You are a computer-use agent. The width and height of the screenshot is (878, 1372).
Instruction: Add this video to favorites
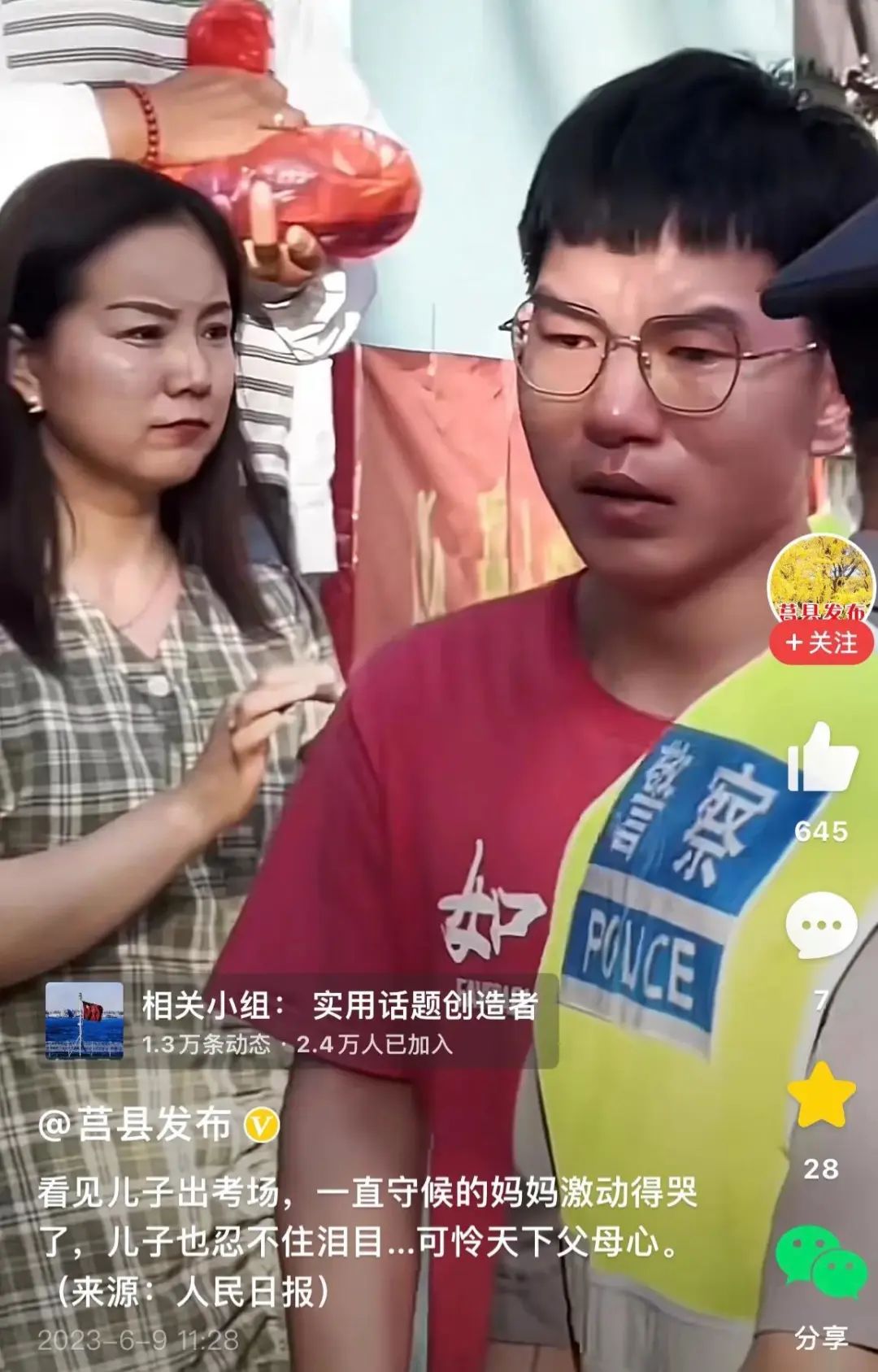(x=821, y=1094)
